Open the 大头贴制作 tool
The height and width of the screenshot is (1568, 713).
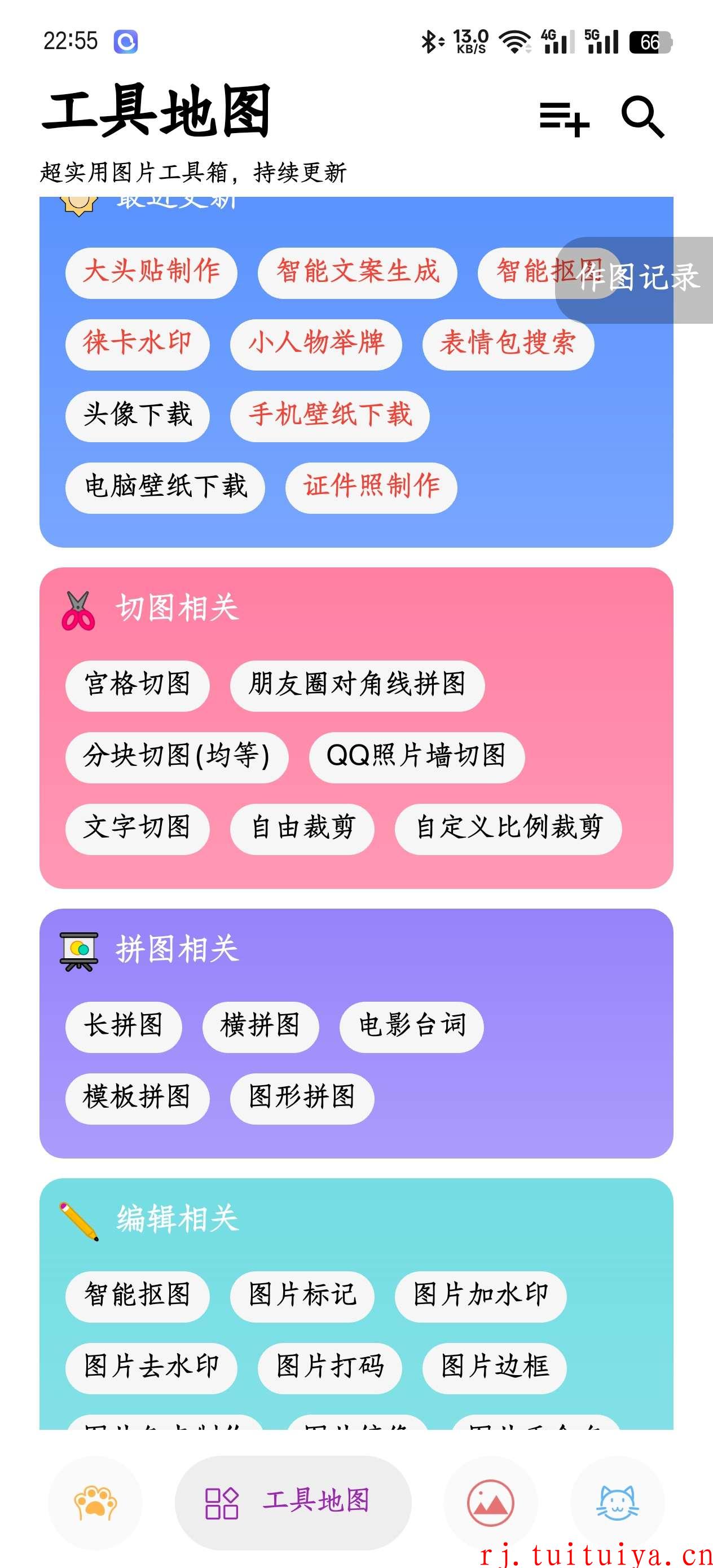[x=151, y=271]
